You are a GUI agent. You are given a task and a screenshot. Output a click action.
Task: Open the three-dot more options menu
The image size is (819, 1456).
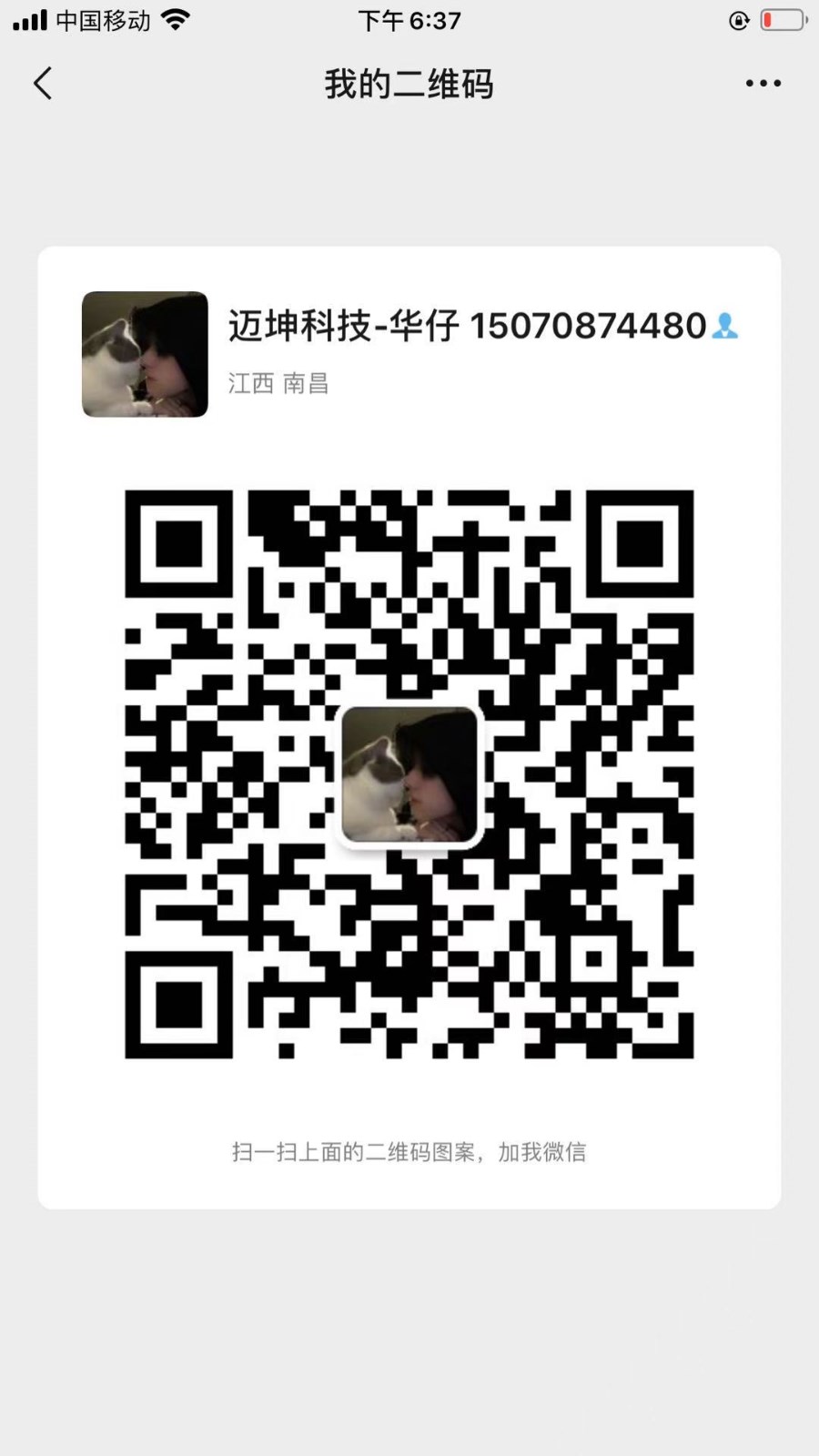763,84
